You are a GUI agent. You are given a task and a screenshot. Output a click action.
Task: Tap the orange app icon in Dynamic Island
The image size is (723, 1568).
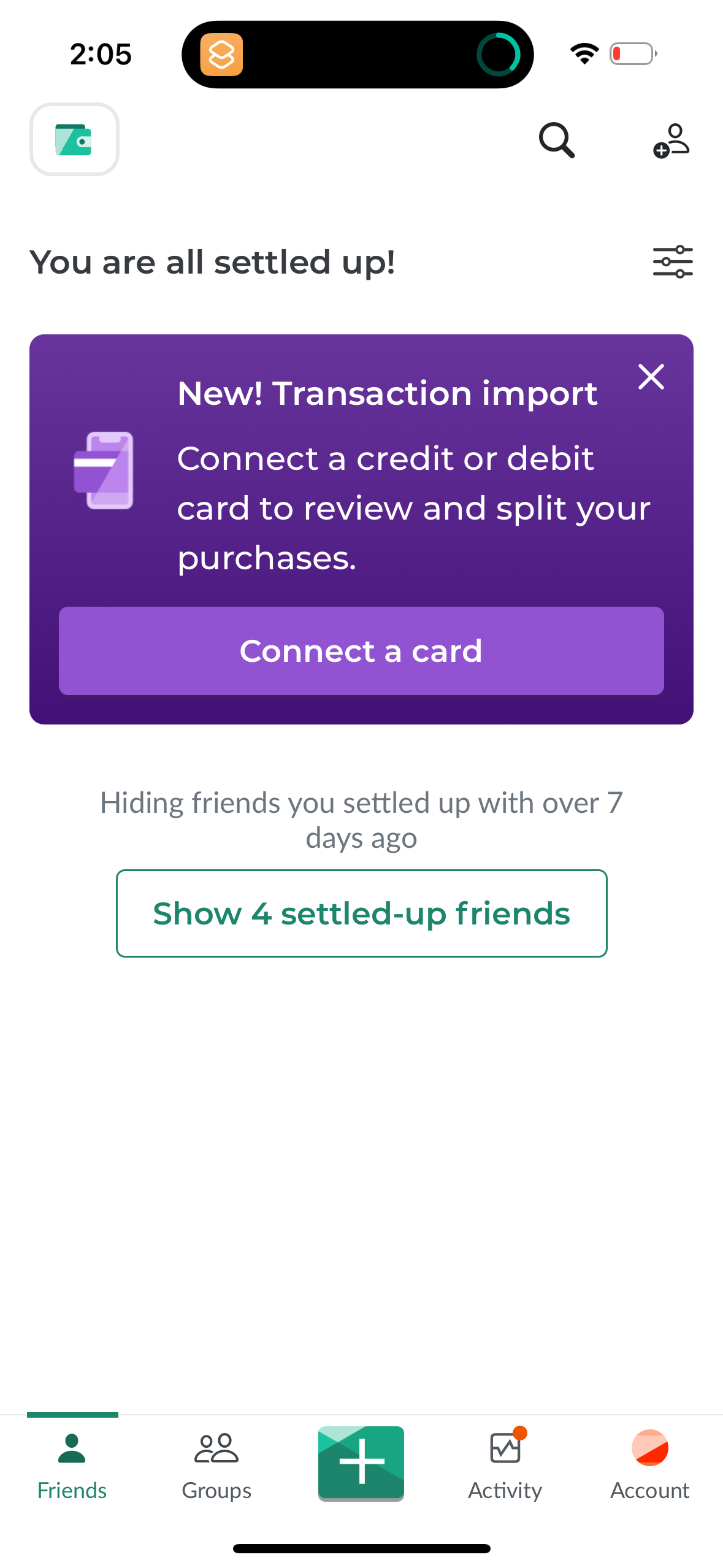pos(223,55)
